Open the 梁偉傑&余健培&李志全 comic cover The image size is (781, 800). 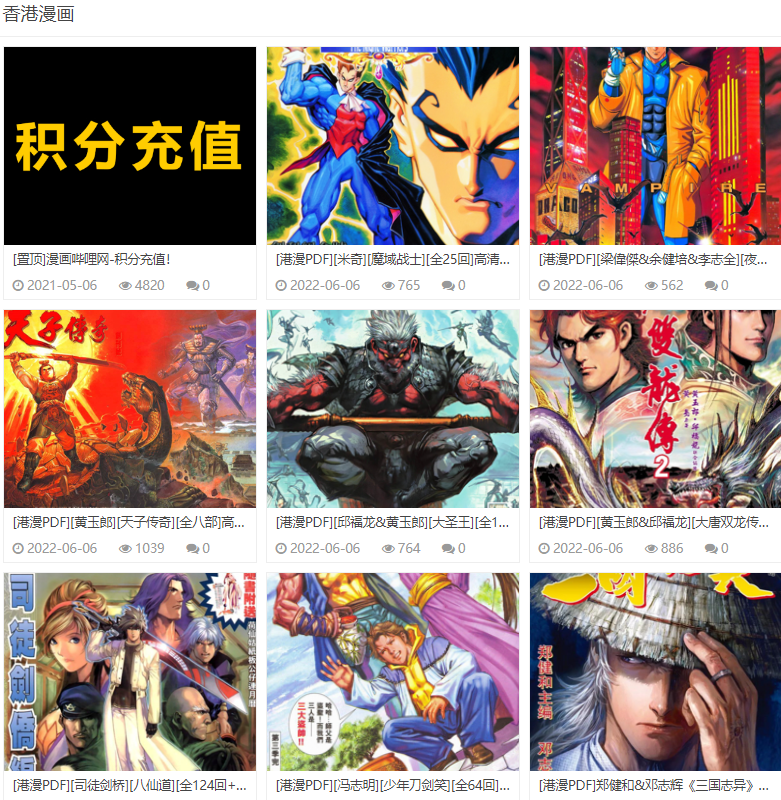pos(655,146)
